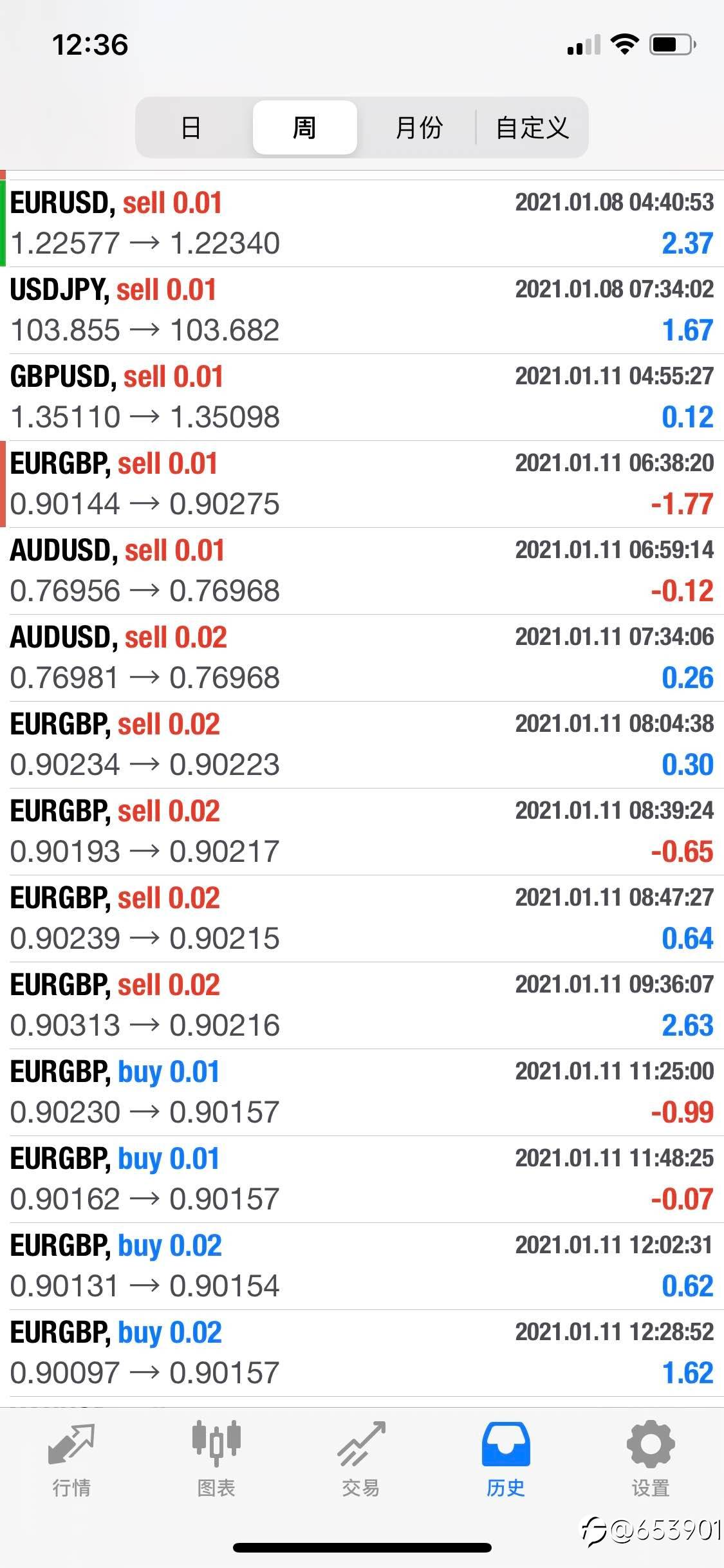Tap the 历史 history tab
Screen dimensions: 724x1568
tap(506, 1459)
